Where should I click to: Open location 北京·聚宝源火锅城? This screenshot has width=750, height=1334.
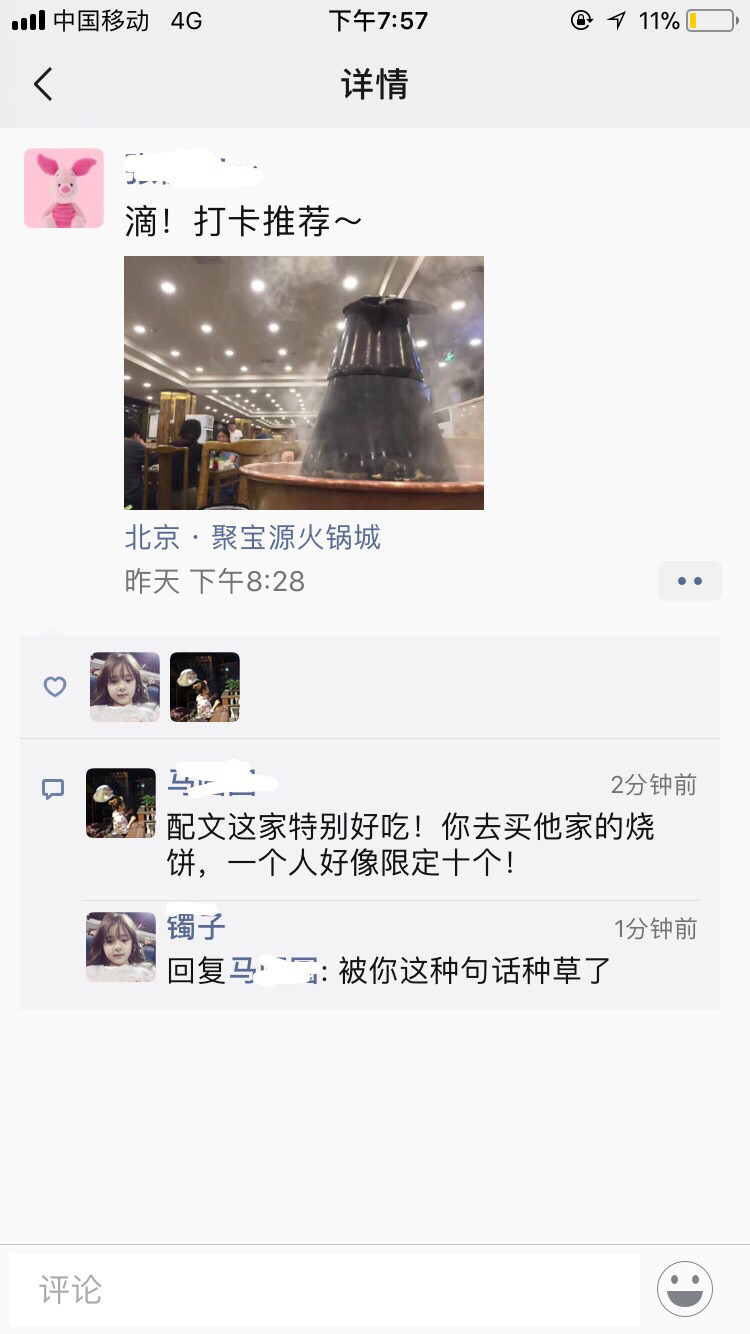click(x=253, y=538)
